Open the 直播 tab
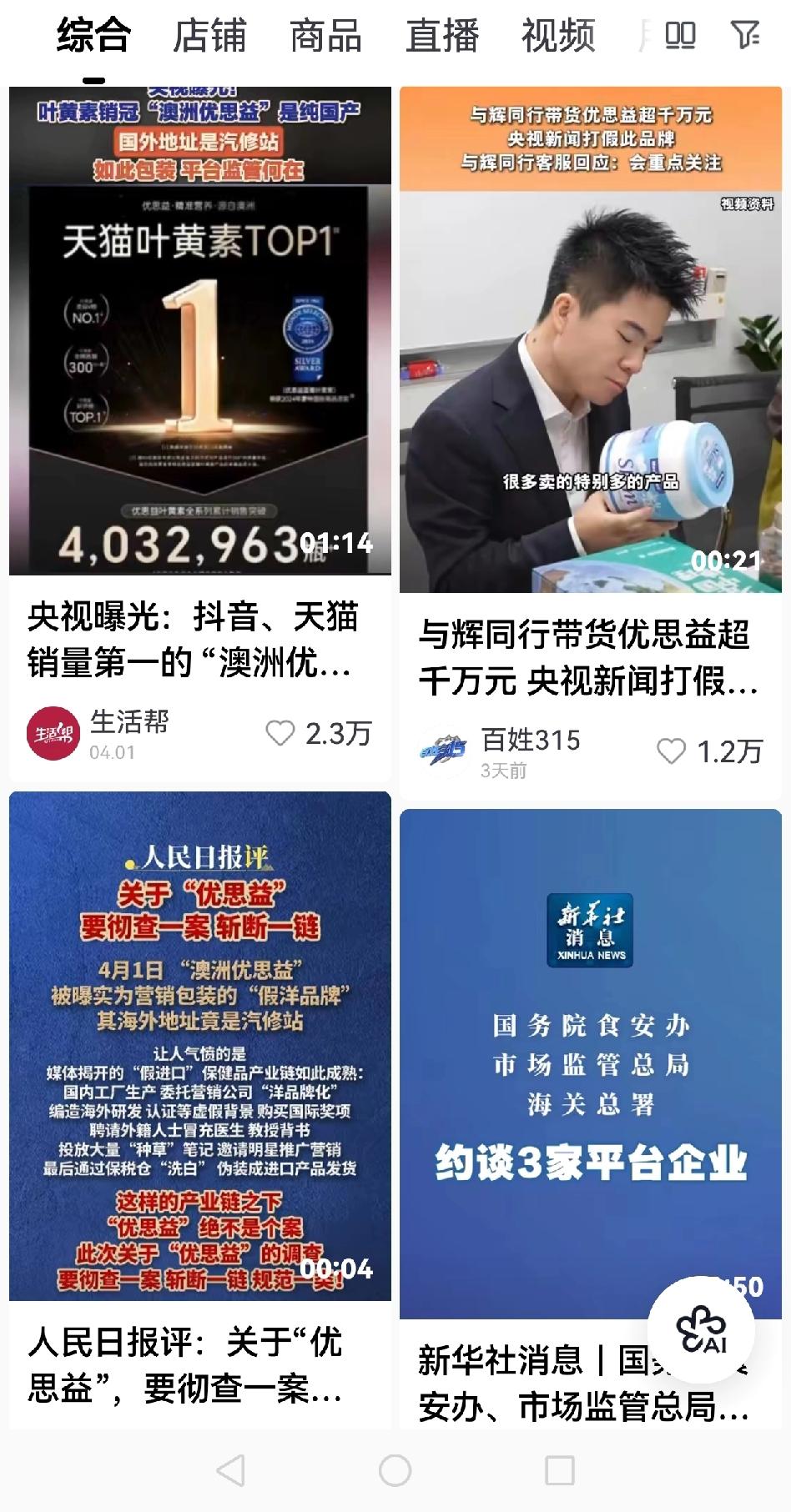 [443, 35]
